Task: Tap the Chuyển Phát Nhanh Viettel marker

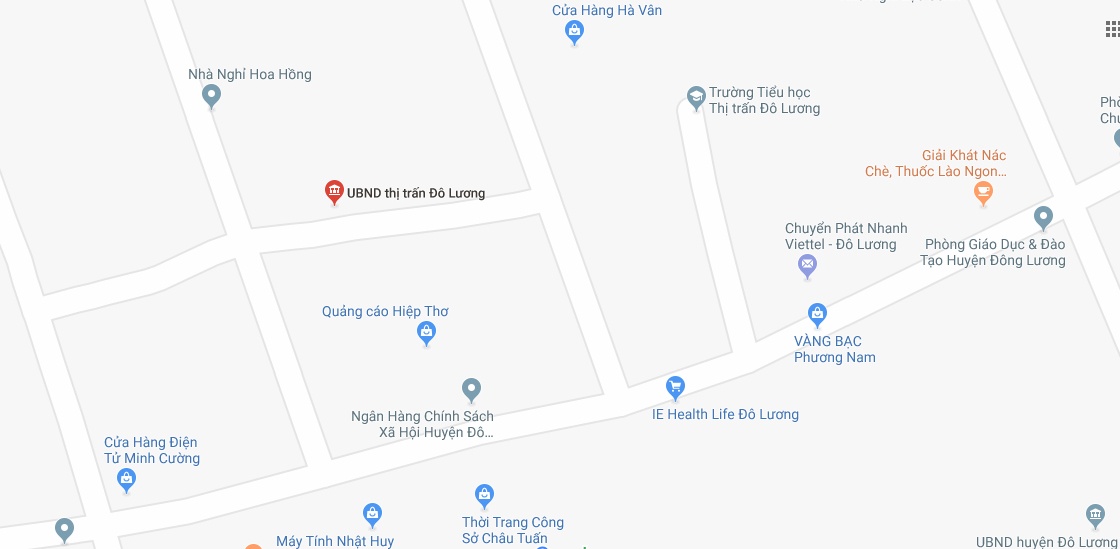Action: 808,266
